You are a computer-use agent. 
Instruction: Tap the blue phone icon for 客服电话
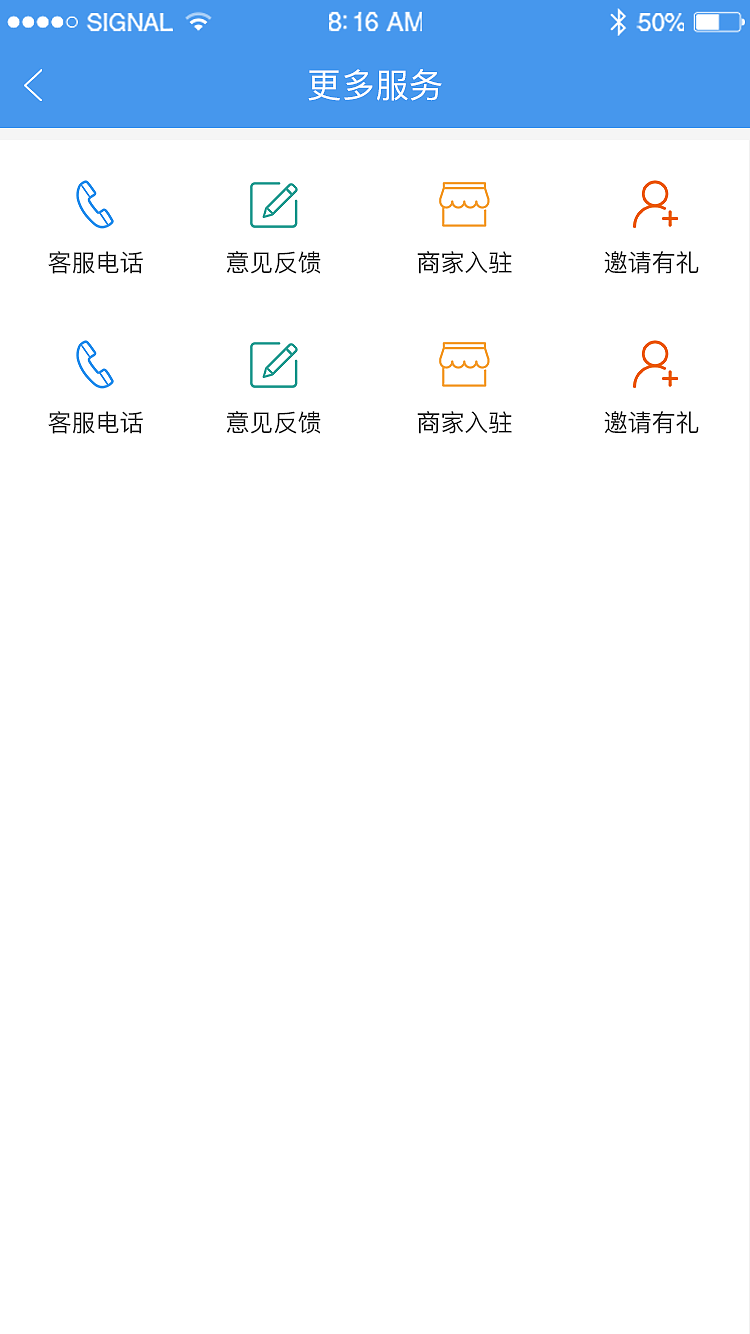click(95, 205)
